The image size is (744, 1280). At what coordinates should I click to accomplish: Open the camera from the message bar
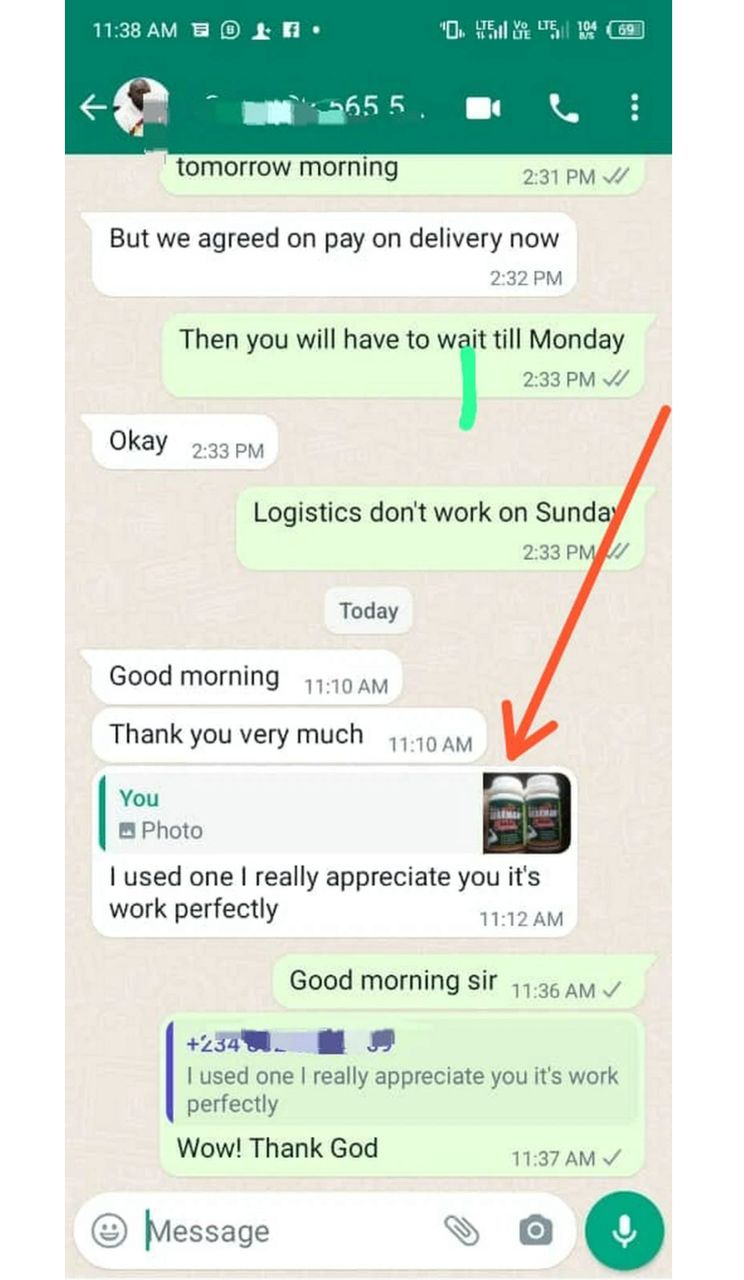536,1230
